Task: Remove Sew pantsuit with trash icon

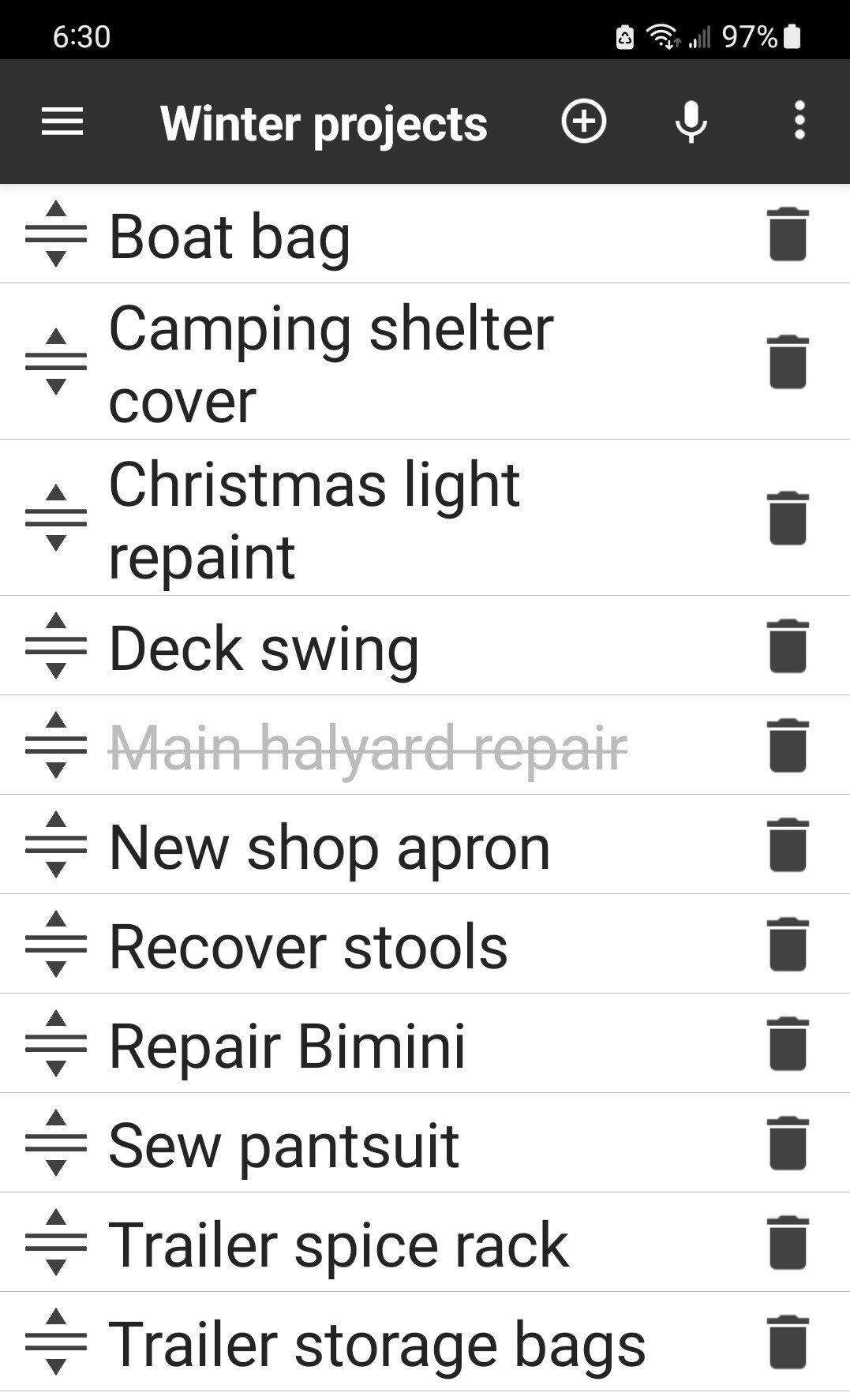Action: pos(787,1143)
